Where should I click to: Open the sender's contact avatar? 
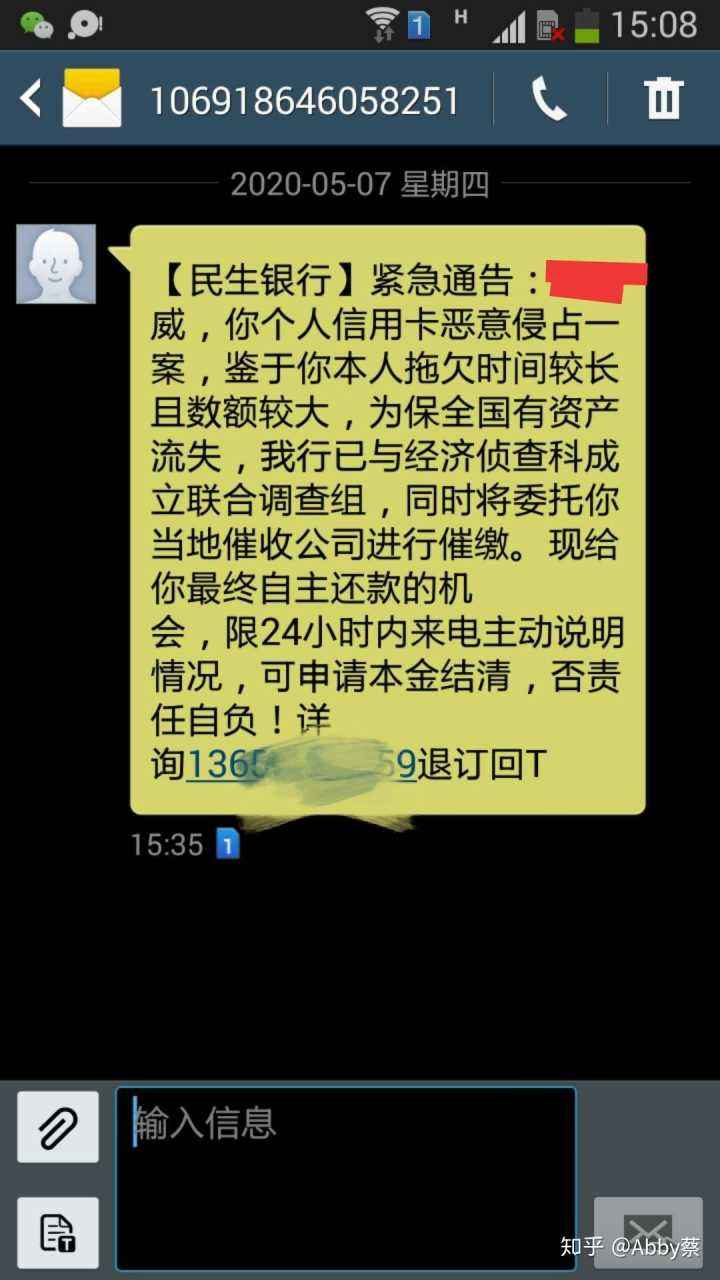point(56,264)
